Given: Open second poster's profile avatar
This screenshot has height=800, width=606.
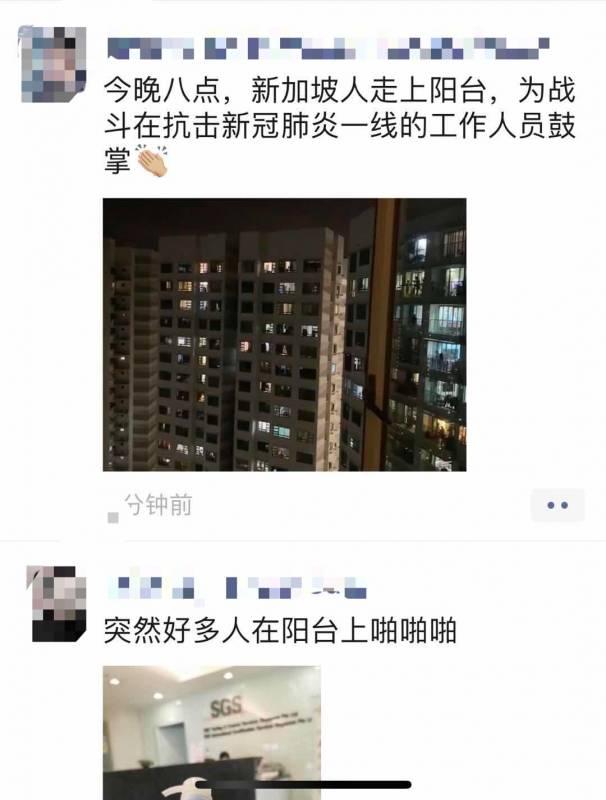Looking at the screenshot, I should click(53, 603).
